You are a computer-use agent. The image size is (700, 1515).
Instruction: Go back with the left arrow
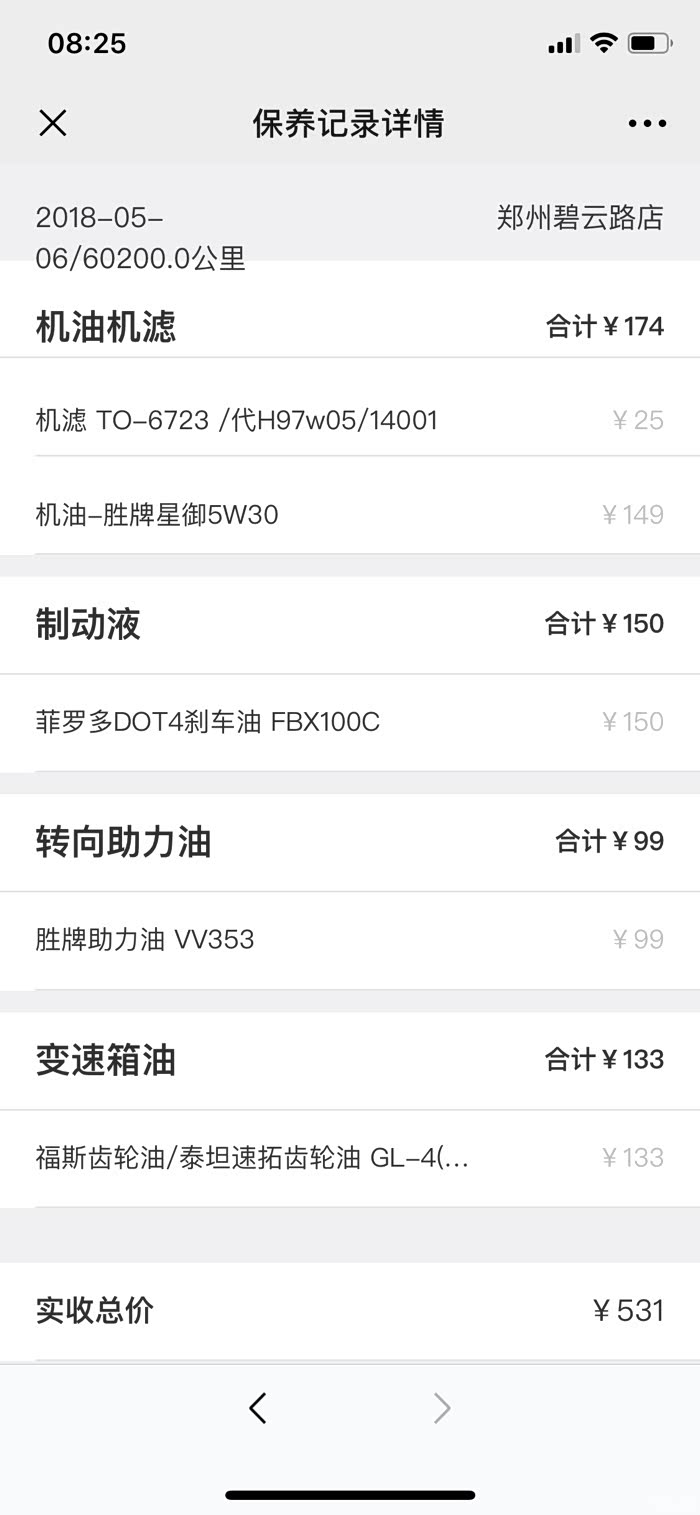click(x=258, y=1408)
